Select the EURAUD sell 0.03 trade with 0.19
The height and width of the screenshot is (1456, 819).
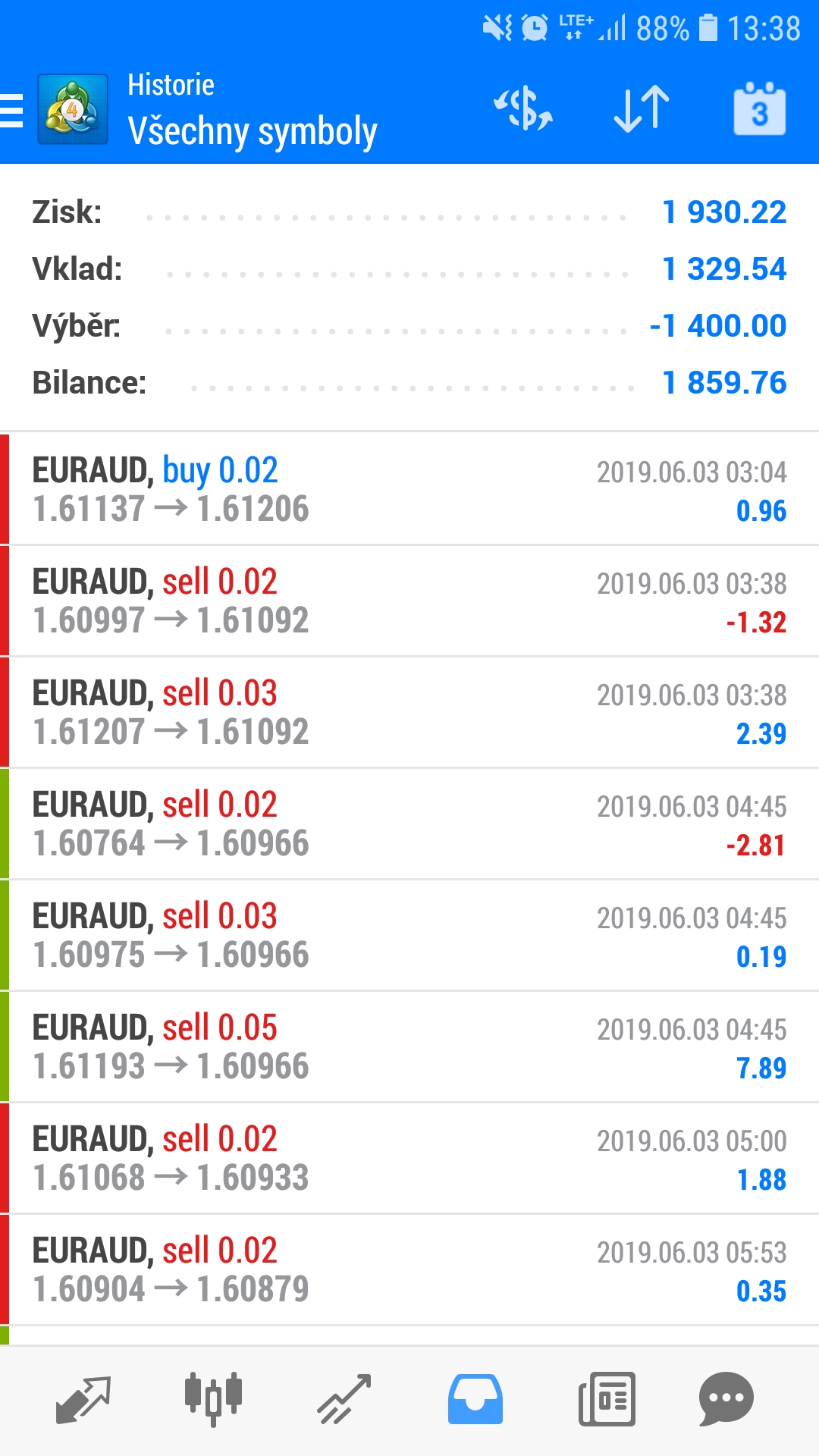tap(409, 935)
